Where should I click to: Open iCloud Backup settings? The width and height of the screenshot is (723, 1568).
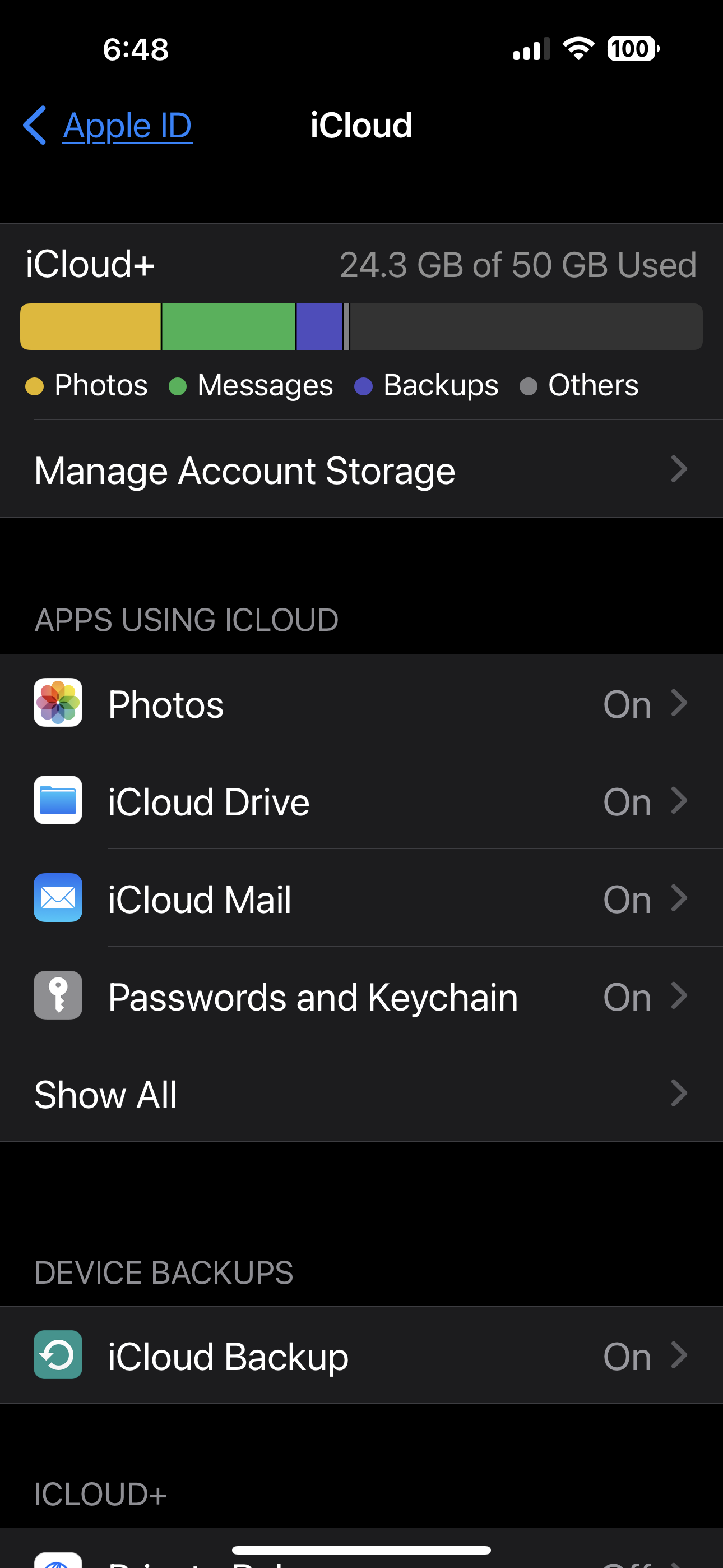[x=361, y=1355]
